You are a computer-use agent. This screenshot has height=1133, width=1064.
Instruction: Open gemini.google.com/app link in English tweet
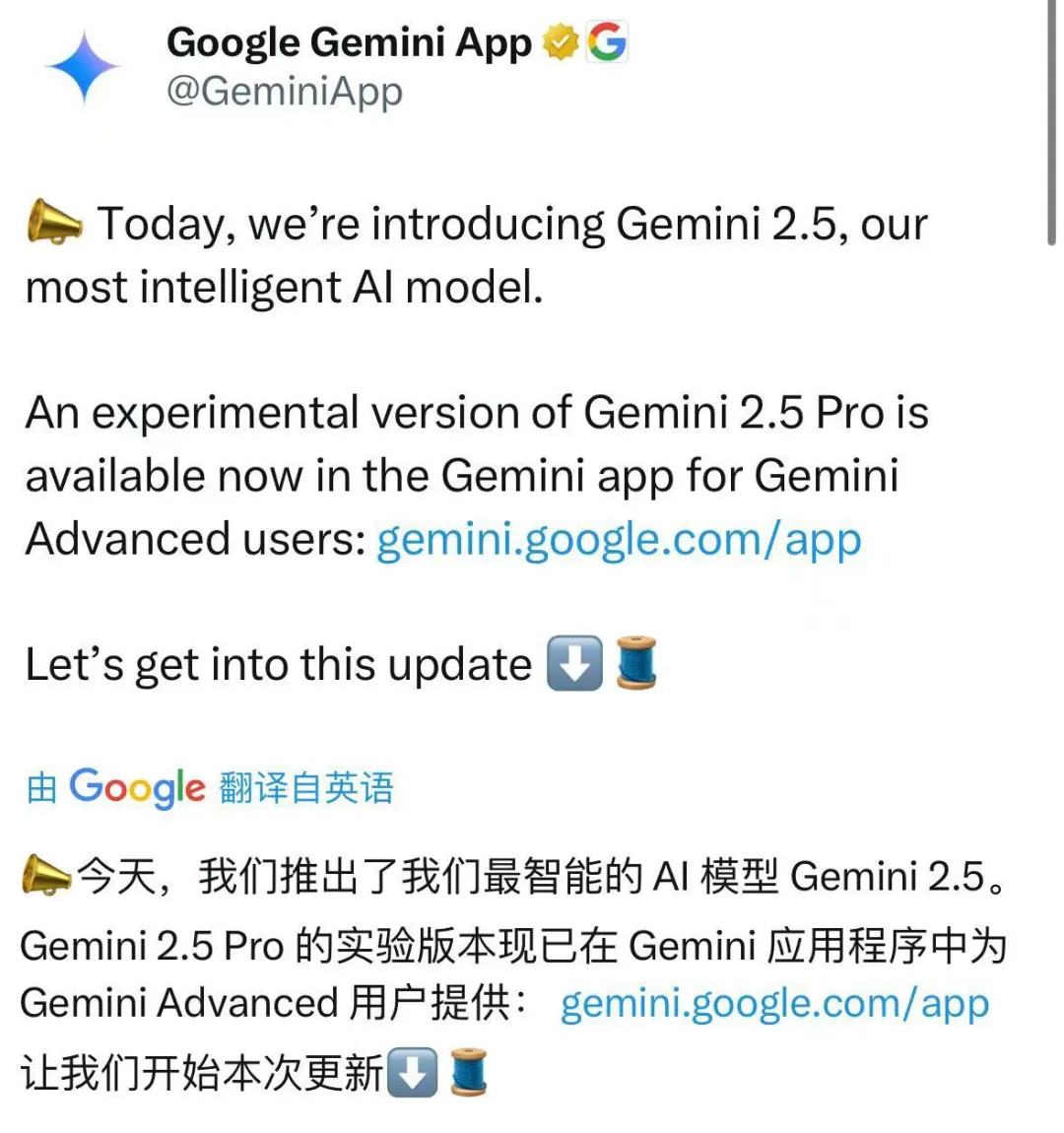(619, 540)
